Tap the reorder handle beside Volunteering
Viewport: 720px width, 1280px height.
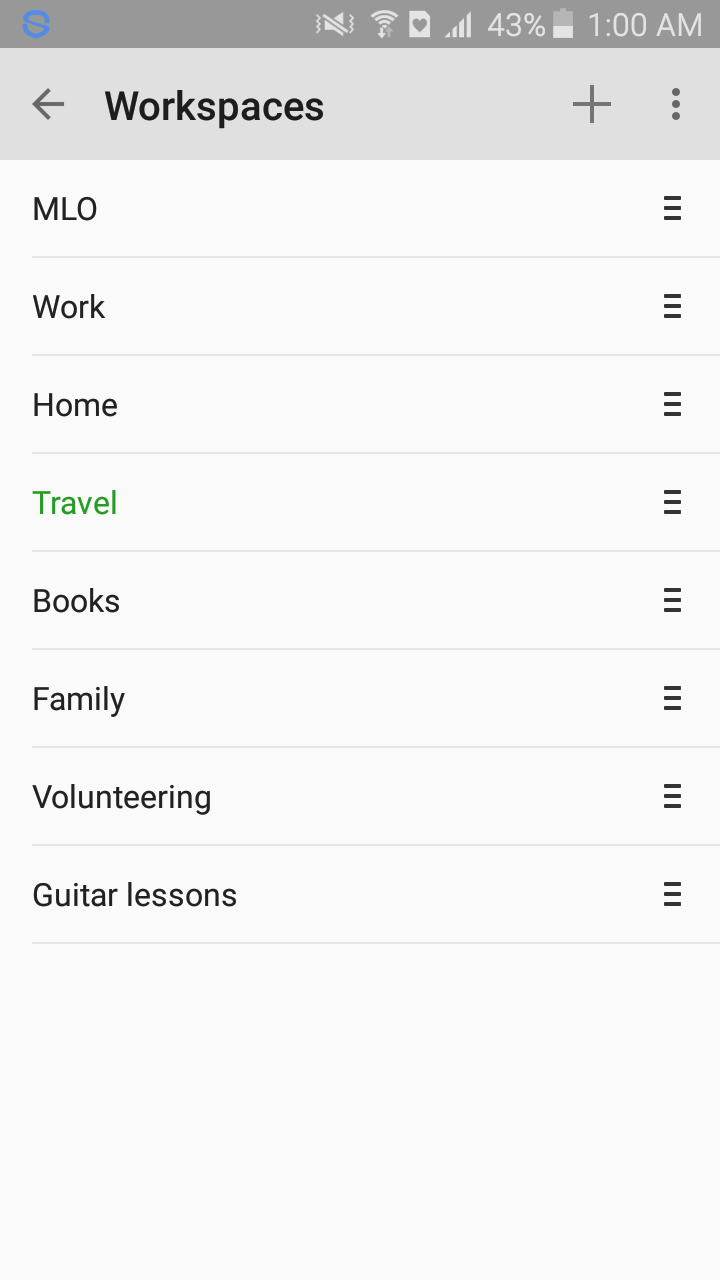672,797
